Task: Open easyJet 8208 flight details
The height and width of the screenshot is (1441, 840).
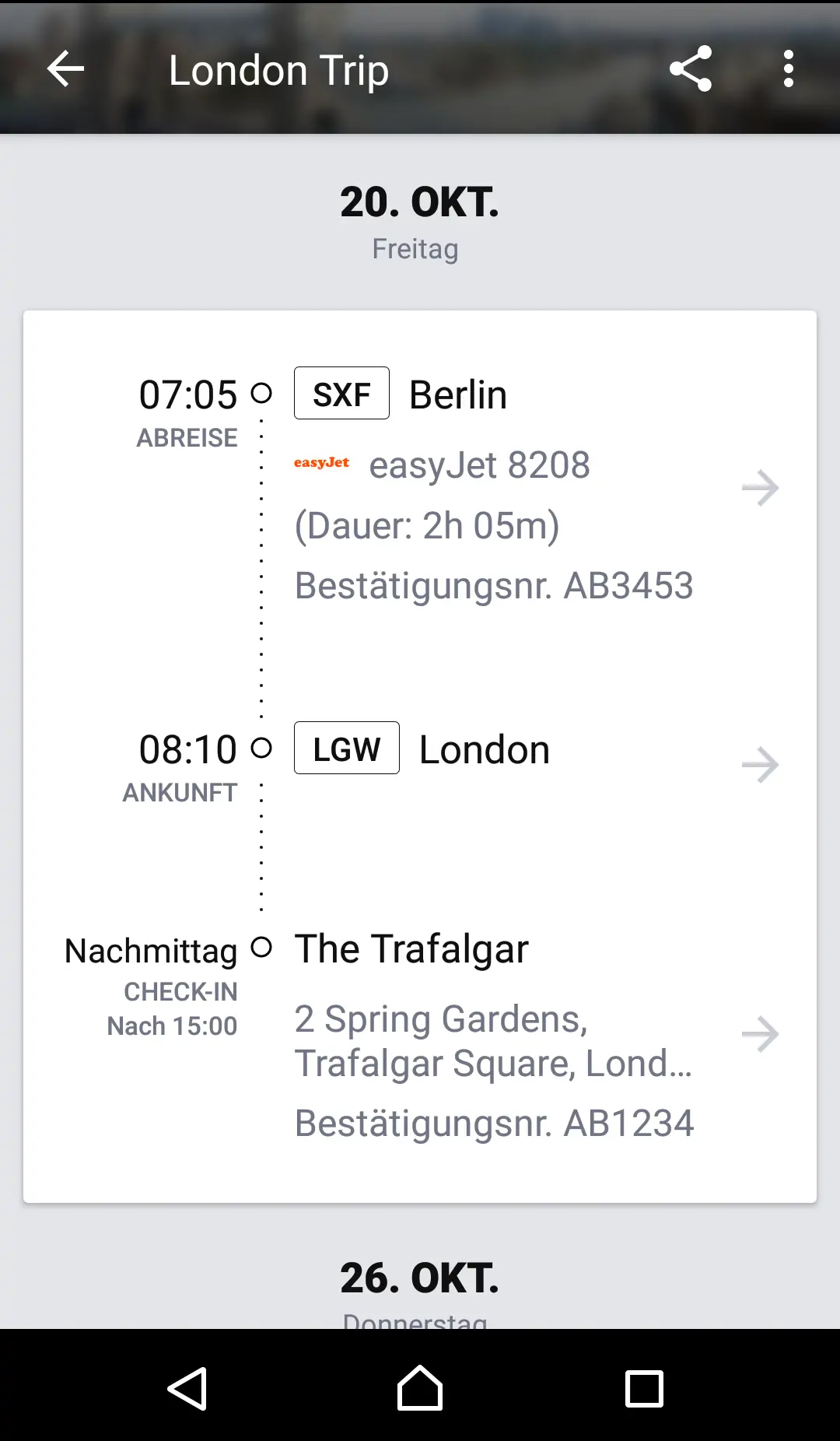Action: click(760, 489)
